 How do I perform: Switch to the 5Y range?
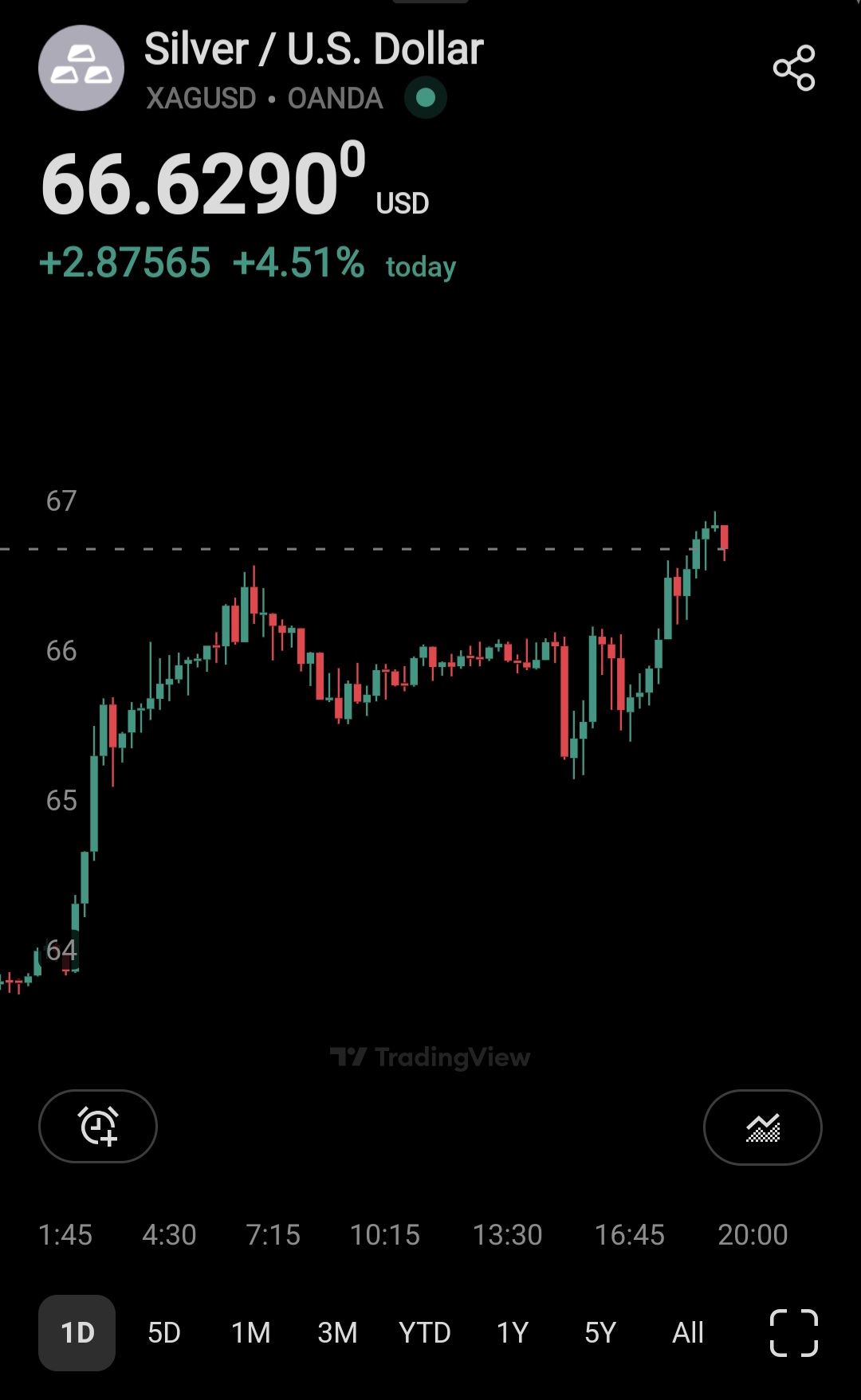pyautogui.click(x=600, y=1332)
